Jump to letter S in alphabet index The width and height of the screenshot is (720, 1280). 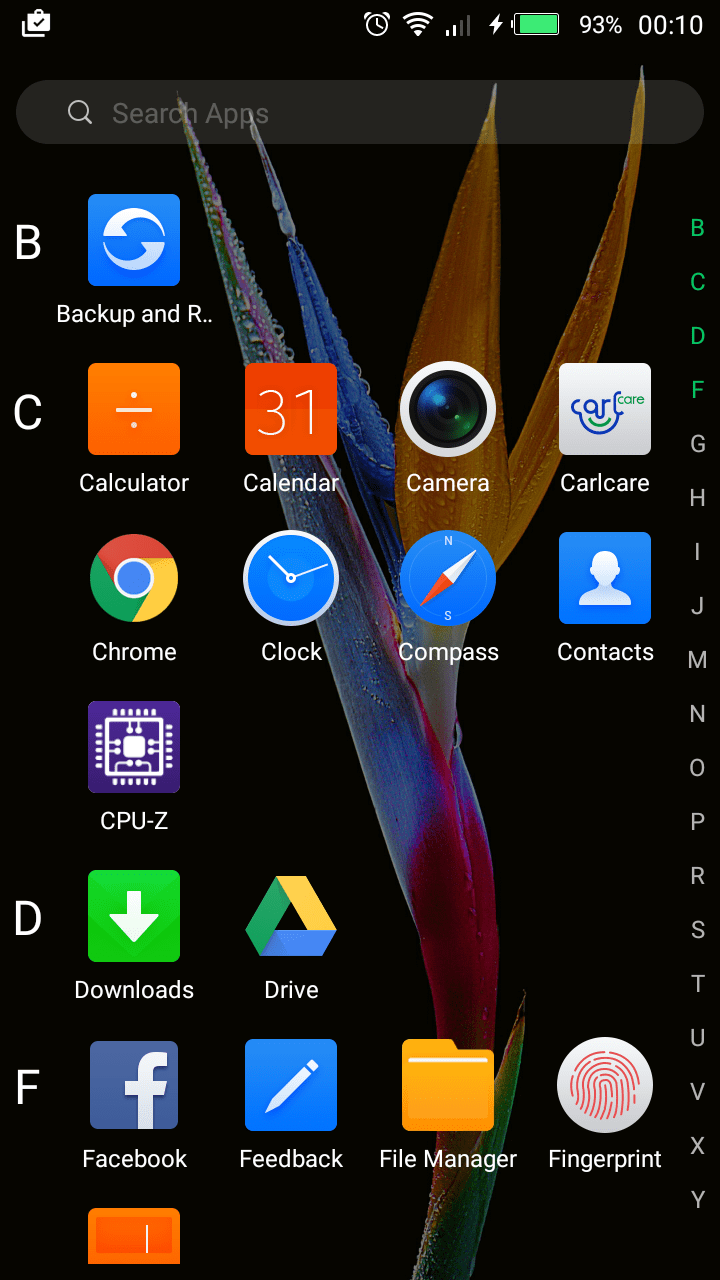tap(697, 930)
